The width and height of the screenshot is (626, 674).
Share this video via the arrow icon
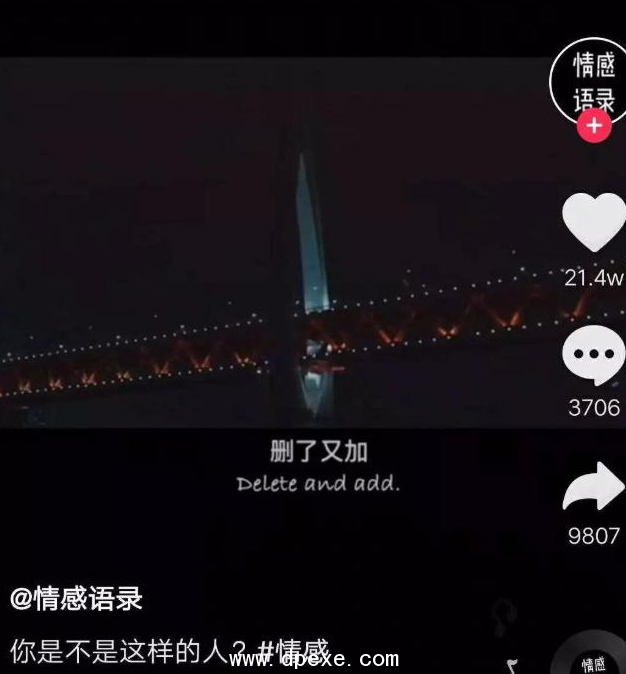click(594, 489)
